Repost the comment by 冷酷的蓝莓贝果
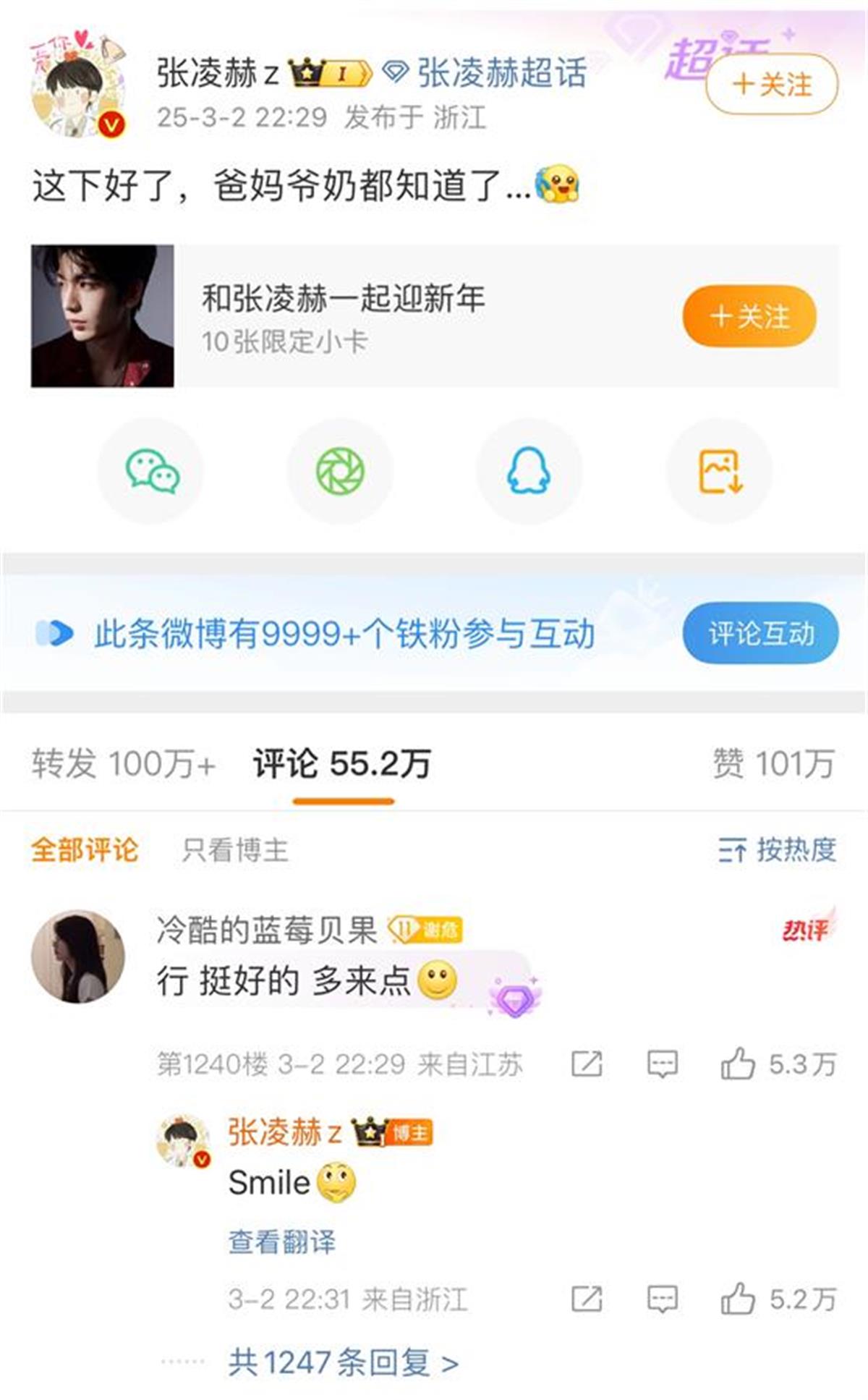The width and height of the screenshot is (868, 1400). point(587,1064)
